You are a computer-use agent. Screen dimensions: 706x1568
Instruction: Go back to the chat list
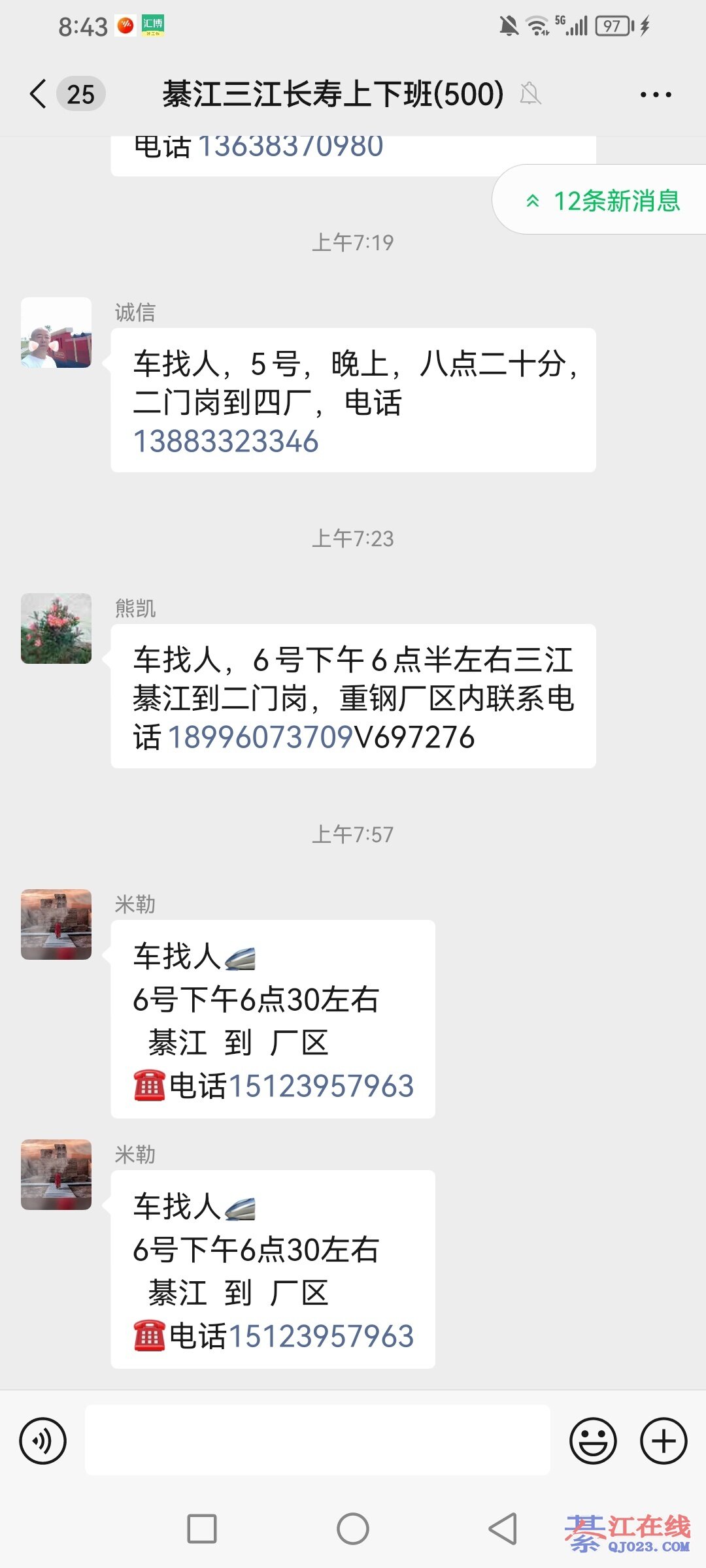click(x=39, y=94)
